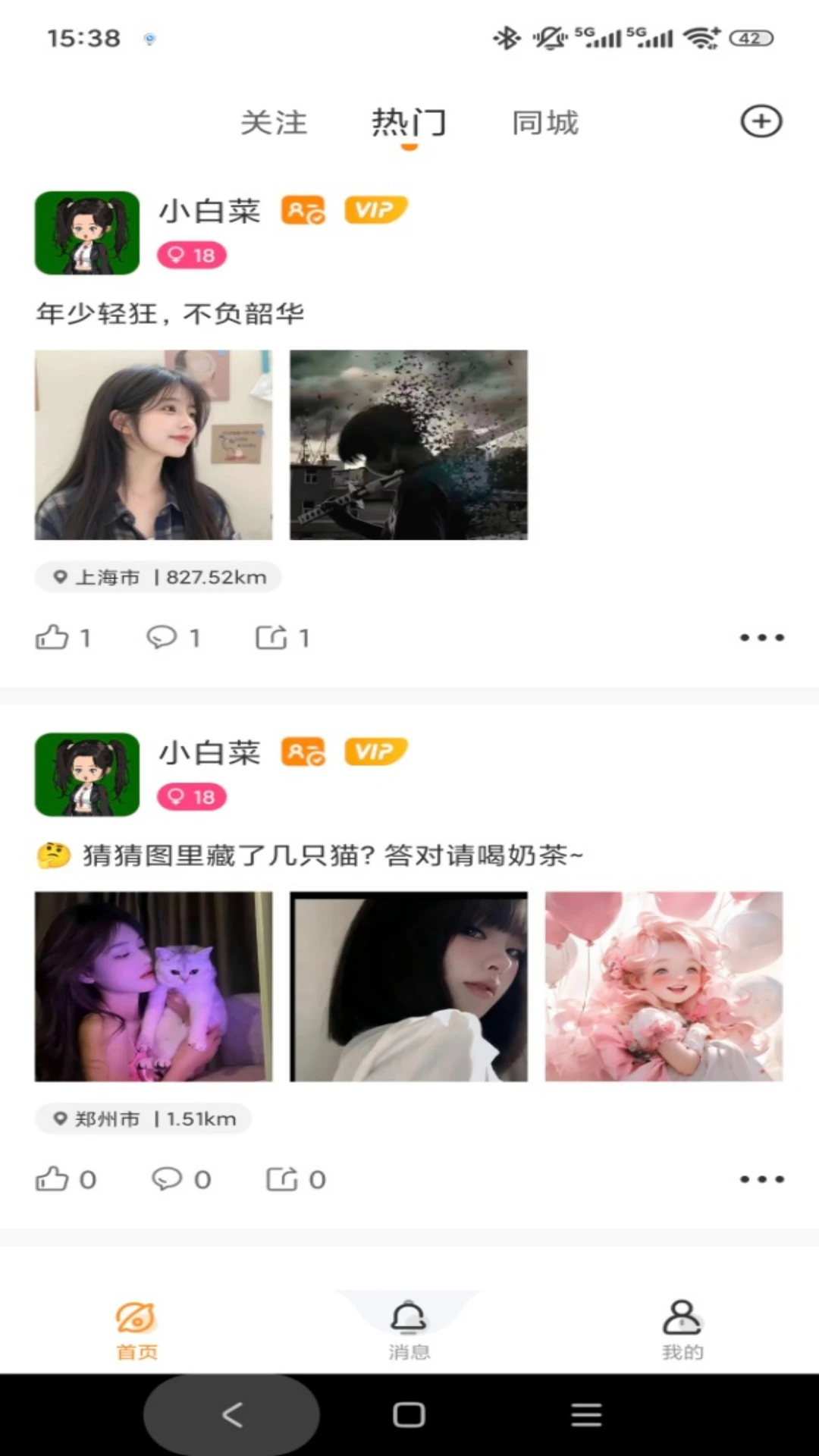The image size is (819, 1456).
Task: Like the 年少轻狂 post
Action: click(53, 638)
